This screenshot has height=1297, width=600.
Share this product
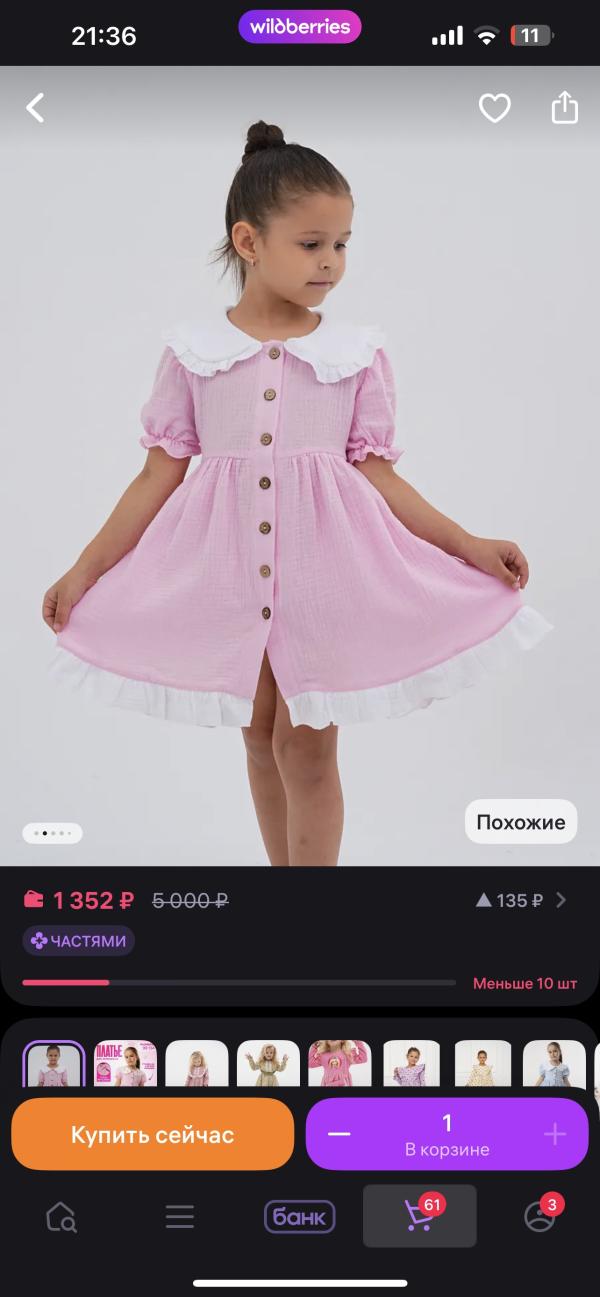coord(565,107)
